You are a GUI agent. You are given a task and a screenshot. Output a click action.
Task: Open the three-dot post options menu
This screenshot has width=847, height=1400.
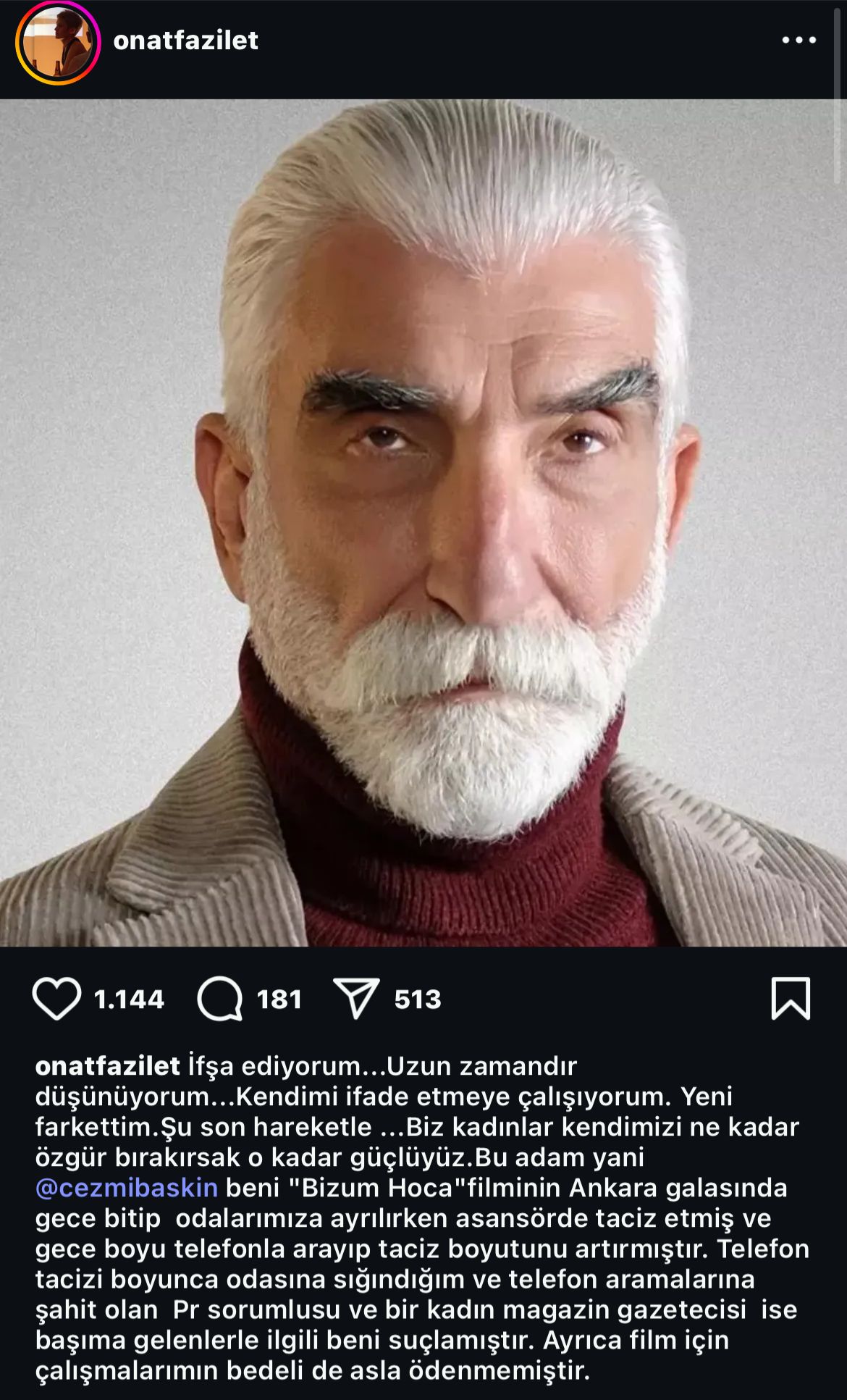point(798,41)
